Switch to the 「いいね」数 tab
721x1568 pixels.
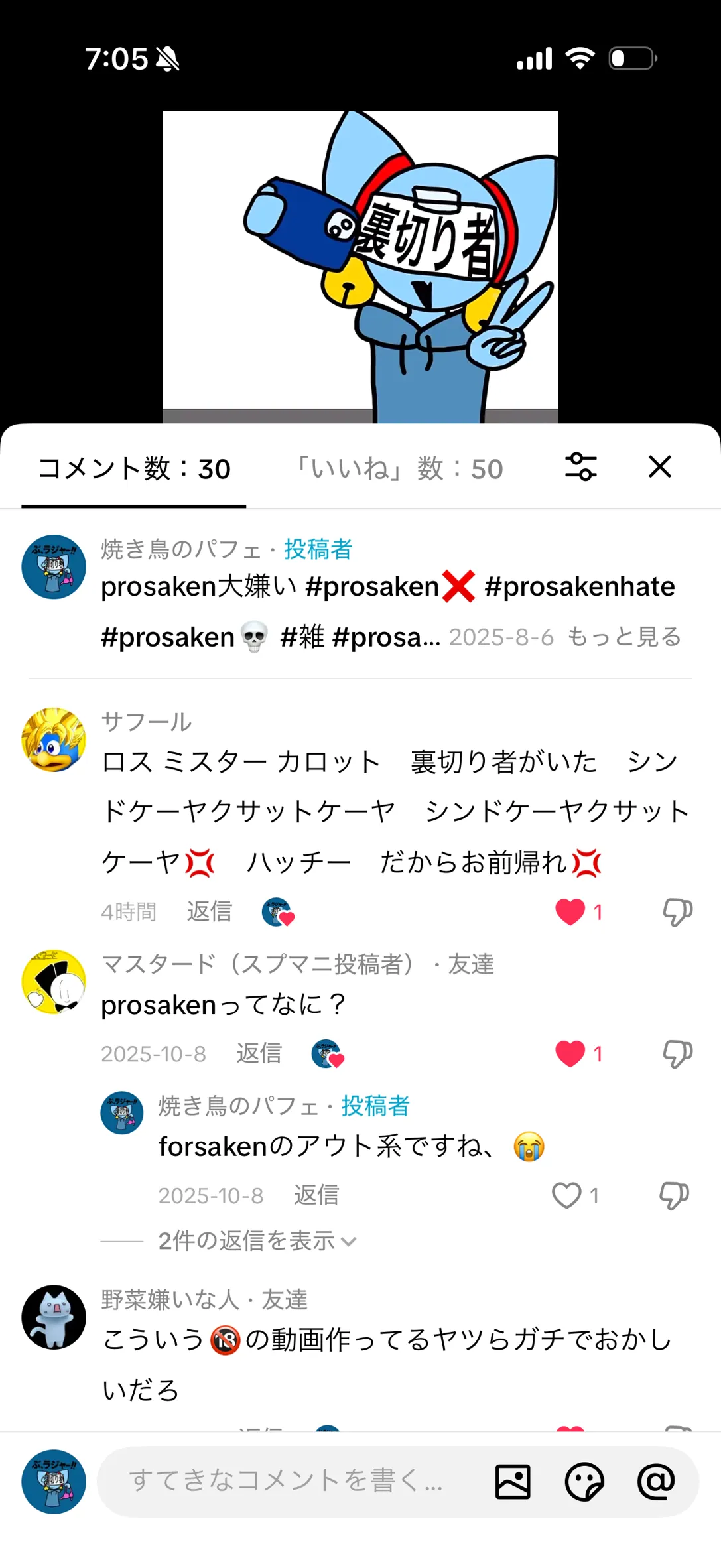point(399,469)
